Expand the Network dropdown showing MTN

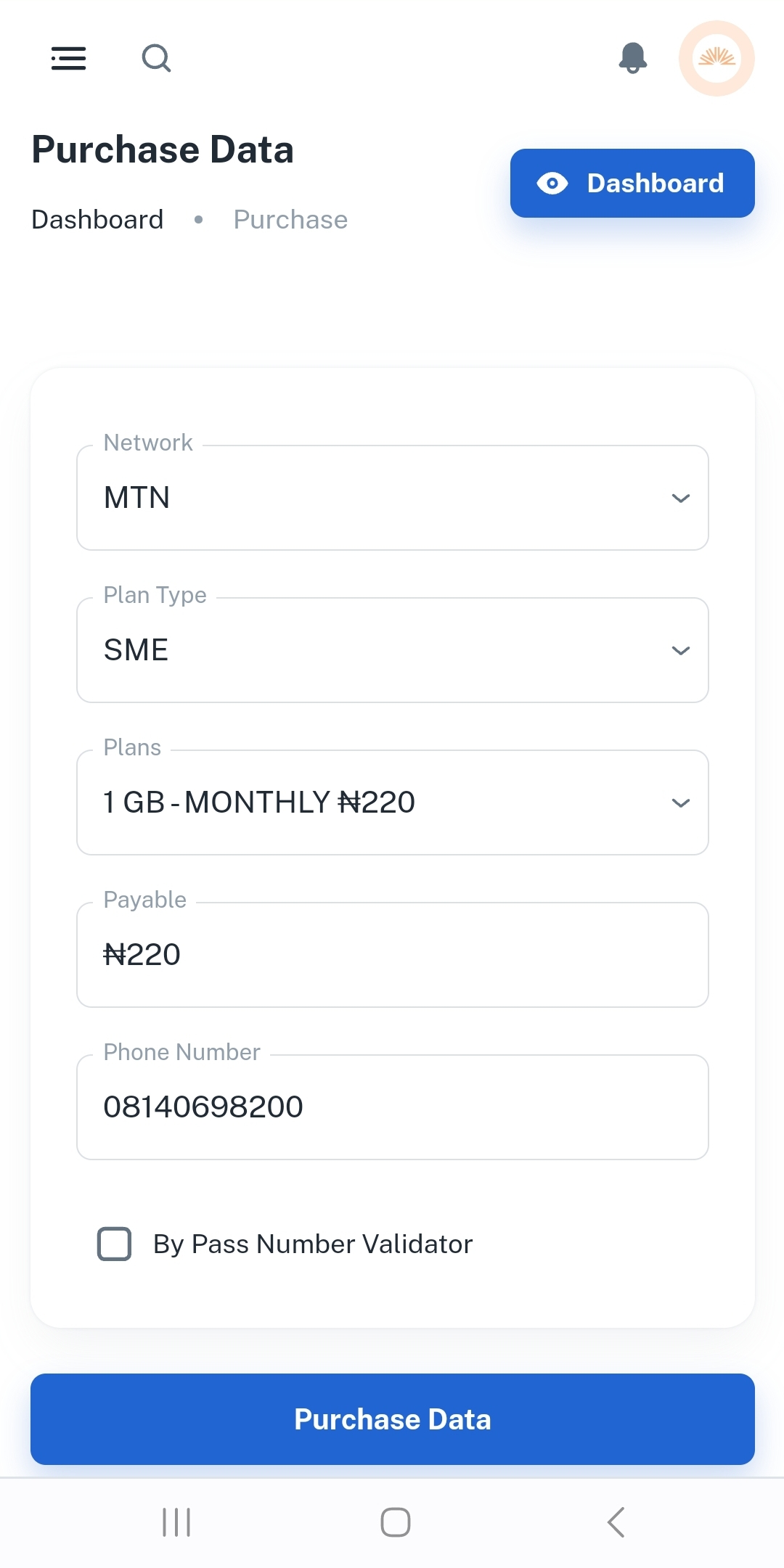[392, 498]
